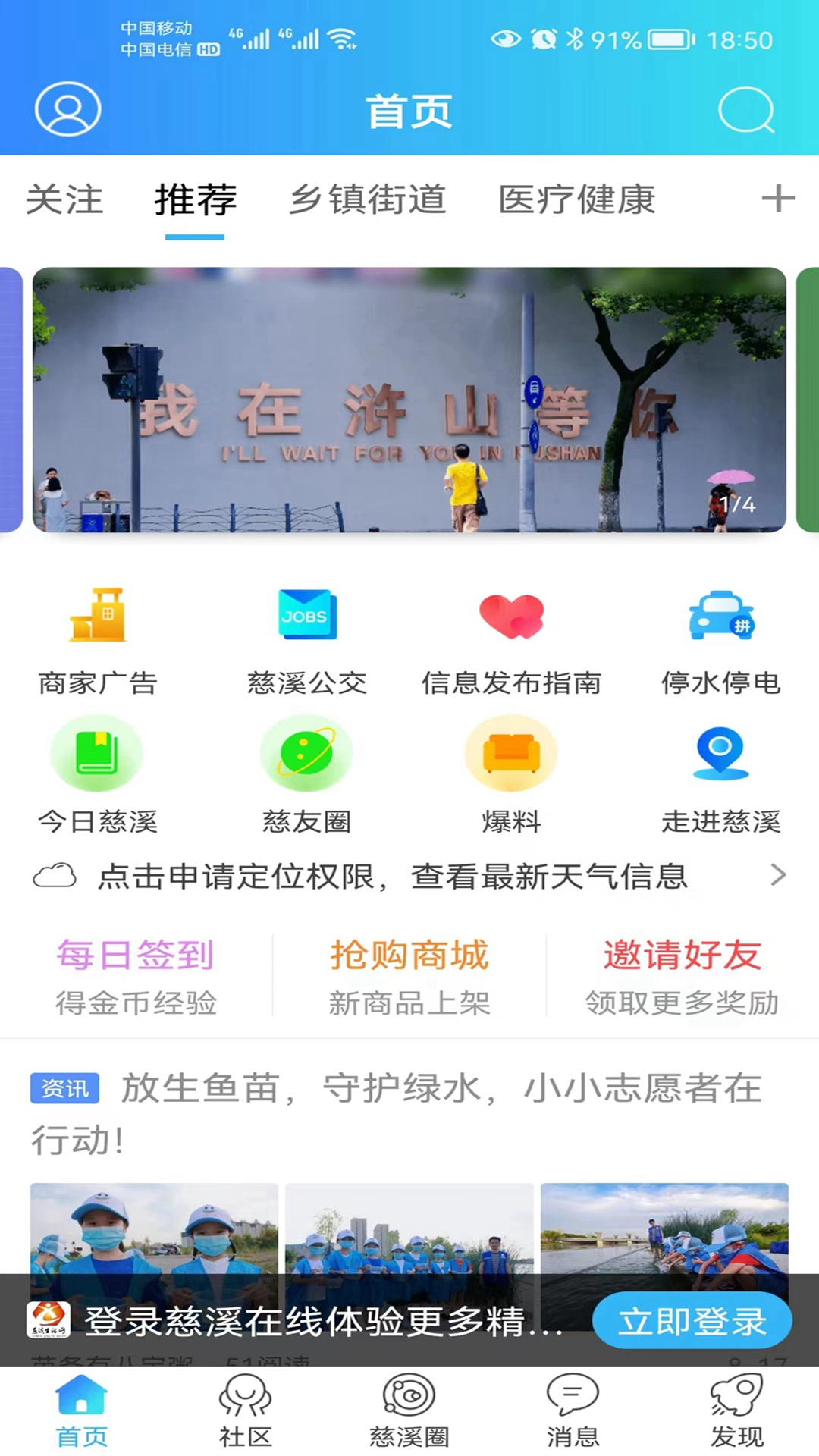Open 抢购商城
819x1456 pixels.
pyautogui.click(x=409, y=976)
